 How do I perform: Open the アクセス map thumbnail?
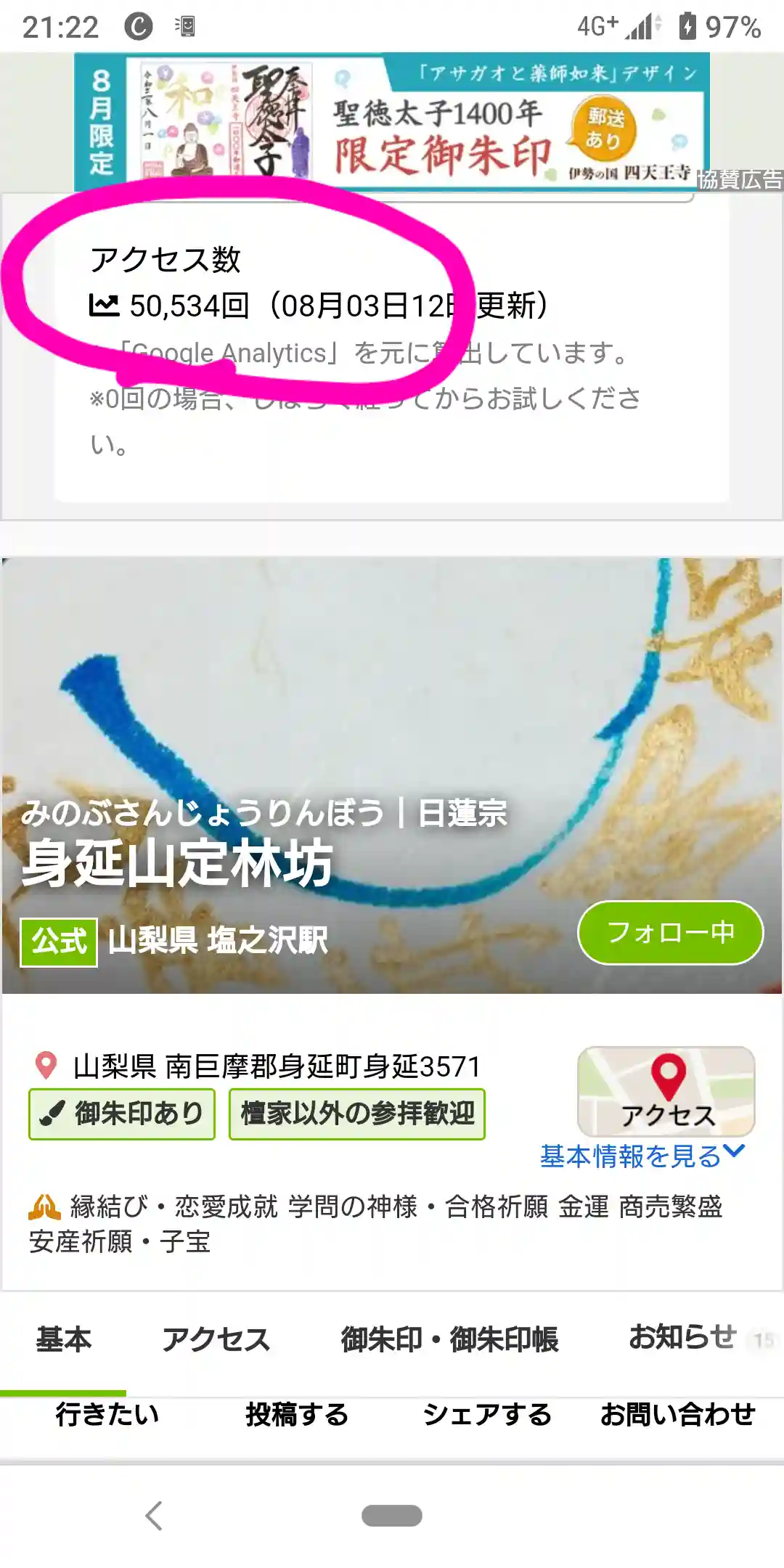(666, 1090)
